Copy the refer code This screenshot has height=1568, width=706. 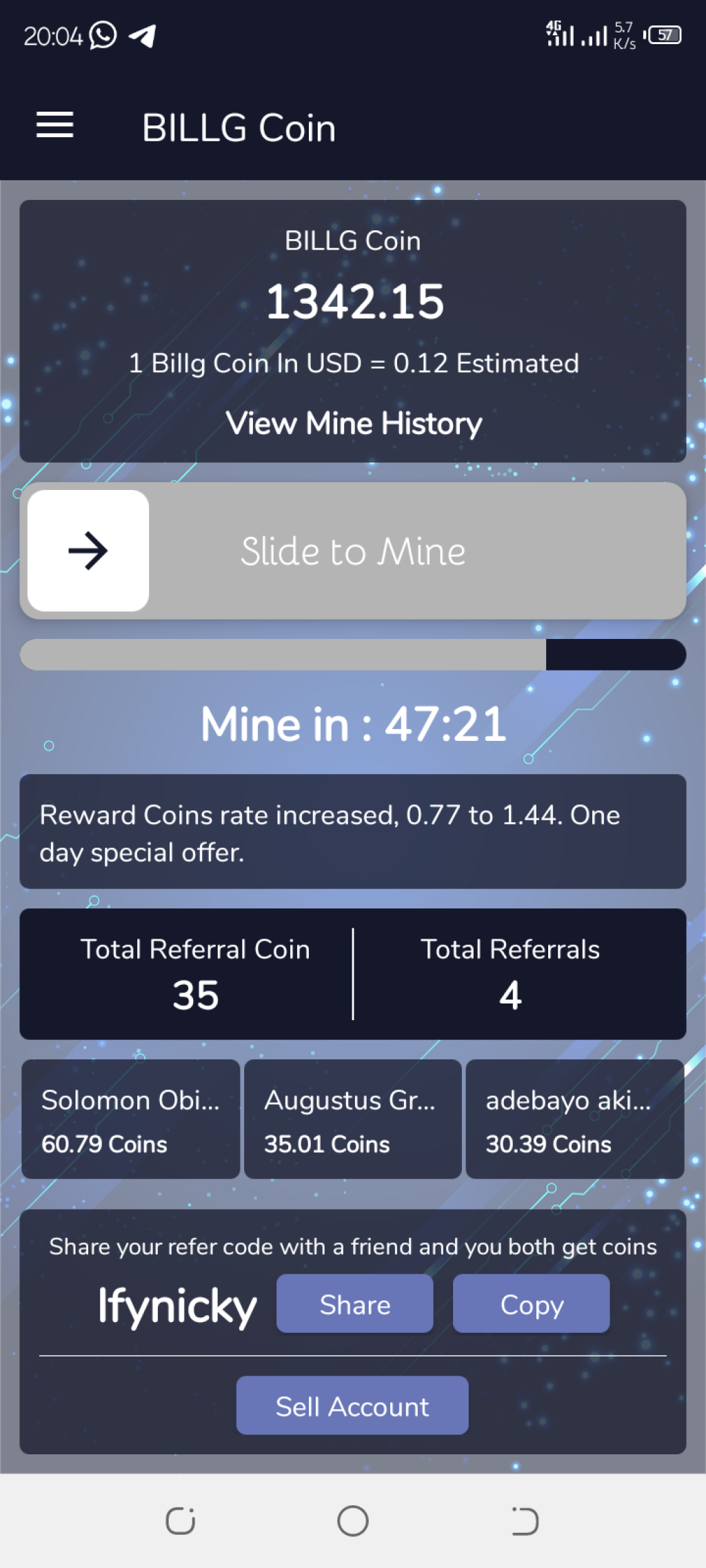pos(531,1304)
